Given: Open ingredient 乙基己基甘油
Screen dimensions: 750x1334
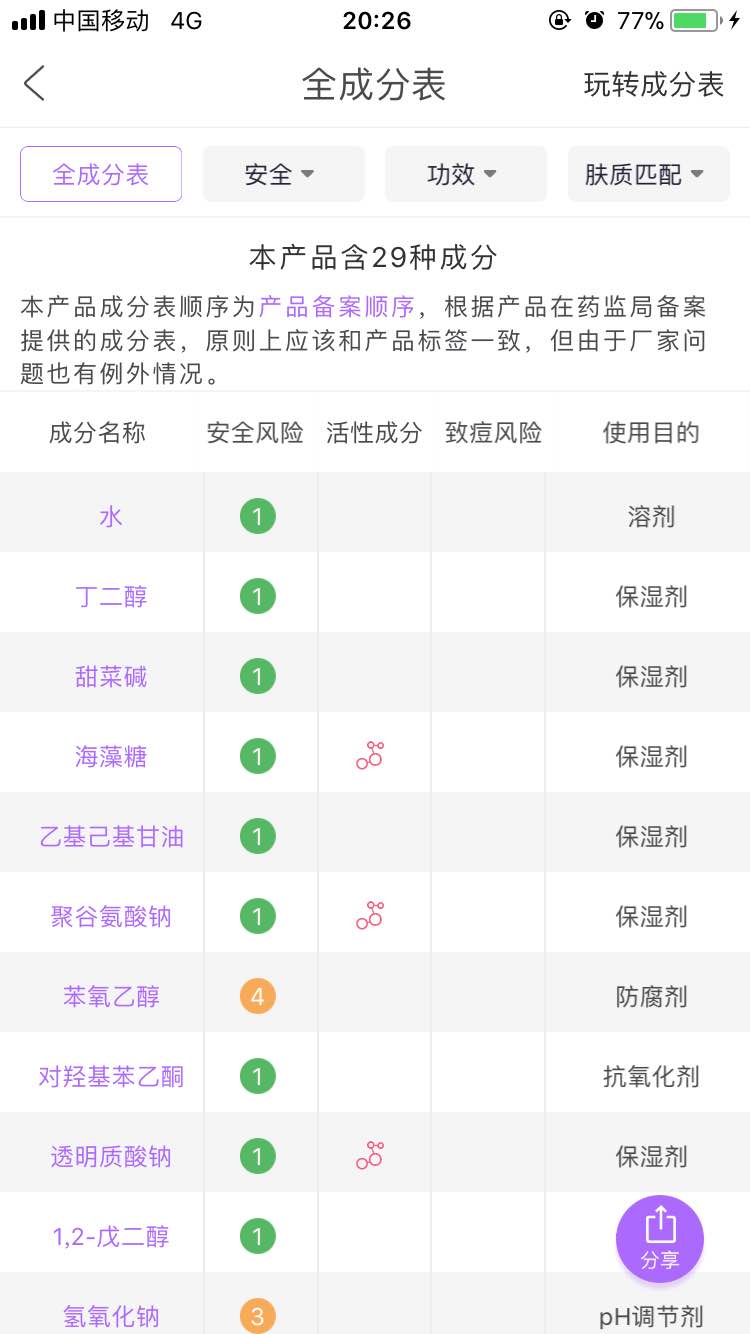Looking at the screenshot, I should point(110,837).
